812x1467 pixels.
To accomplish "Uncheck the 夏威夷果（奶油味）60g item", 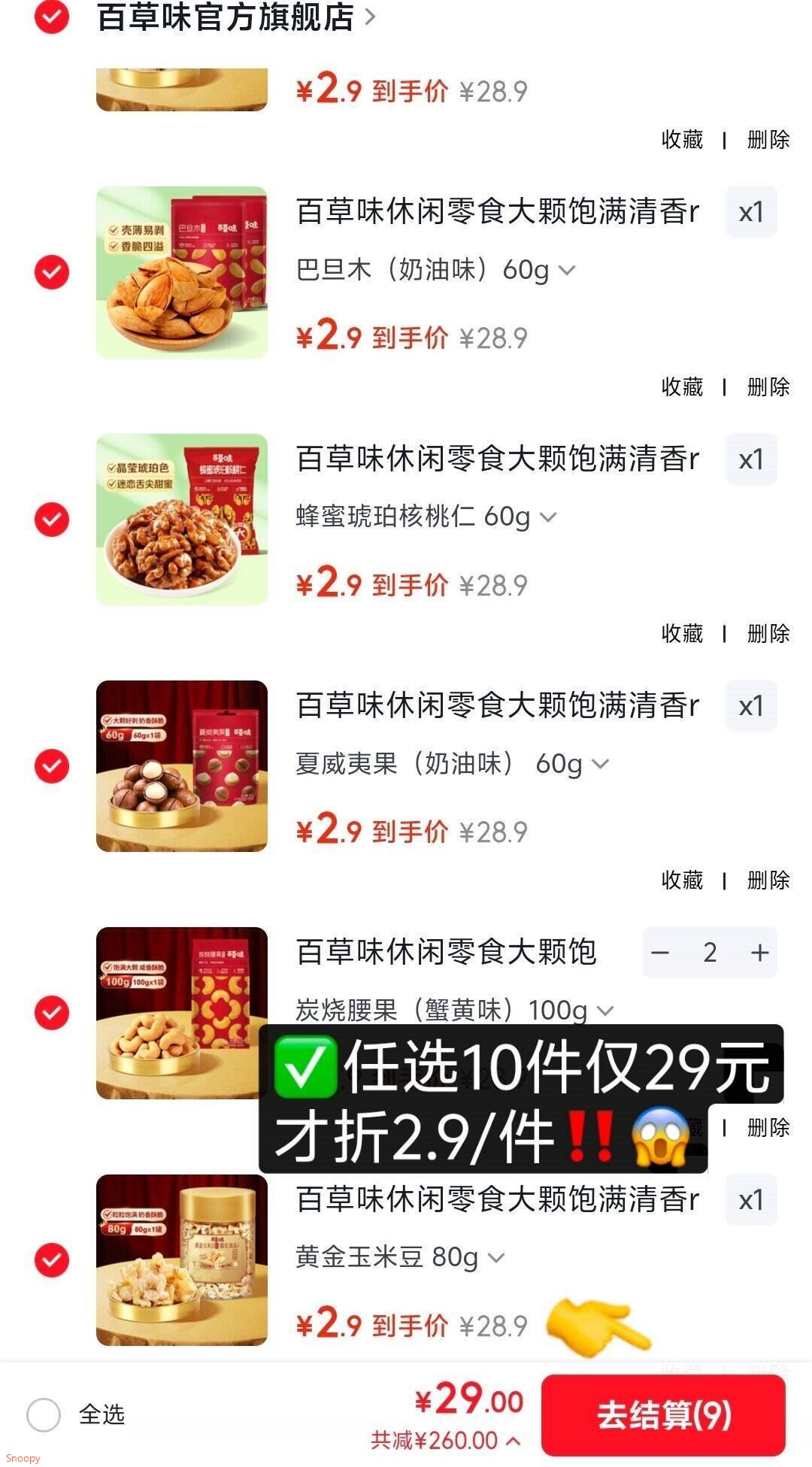I will 52,766.
